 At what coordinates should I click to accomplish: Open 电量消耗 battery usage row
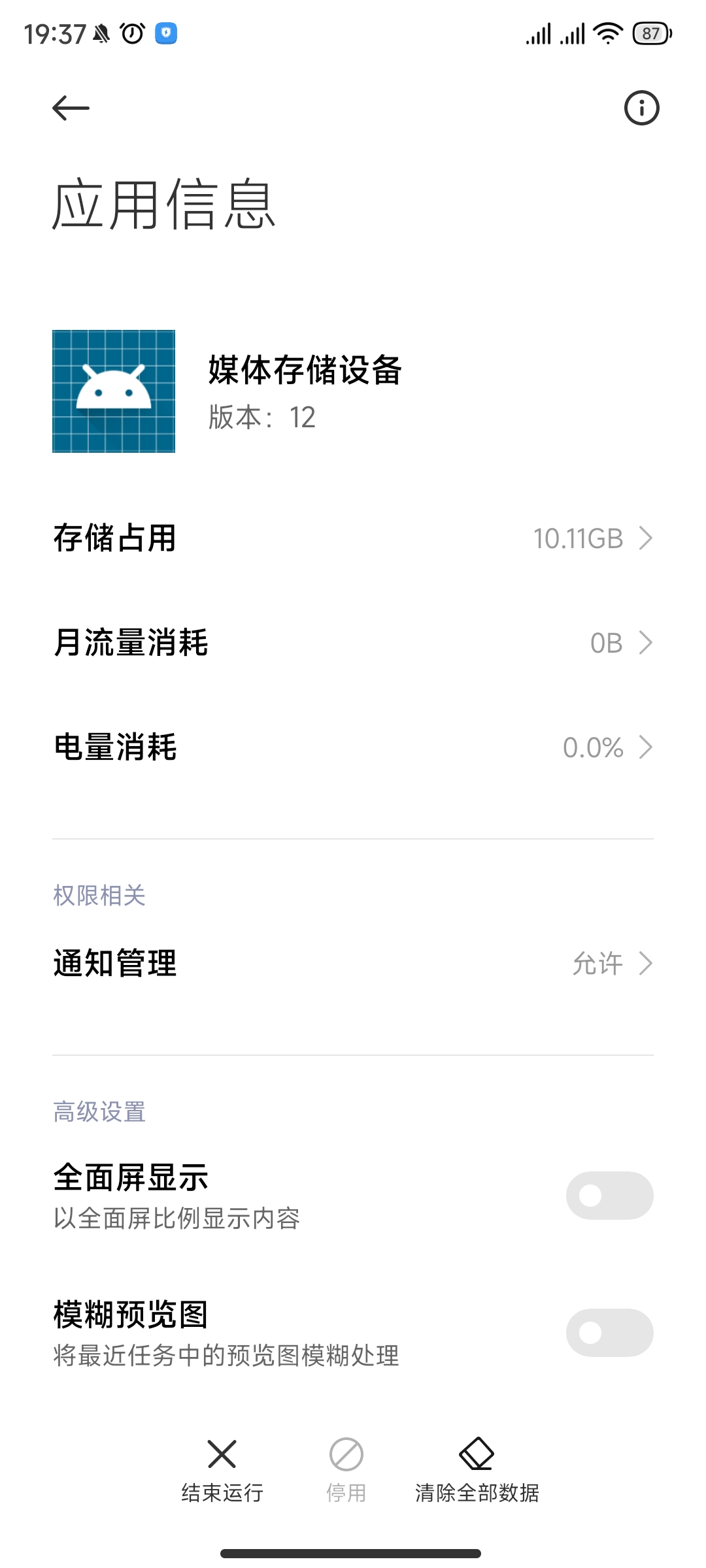click(x=353, y=747)
